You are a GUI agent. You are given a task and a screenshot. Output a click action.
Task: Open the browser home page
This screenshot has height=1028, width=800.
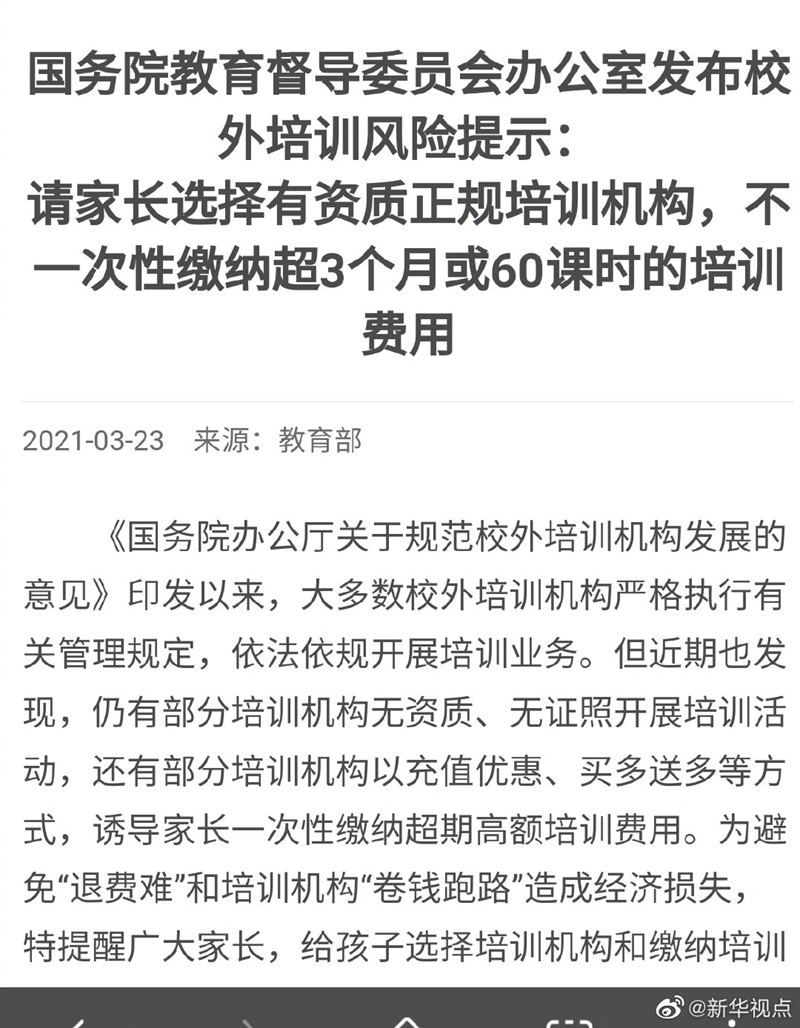tap(405, 1022)
